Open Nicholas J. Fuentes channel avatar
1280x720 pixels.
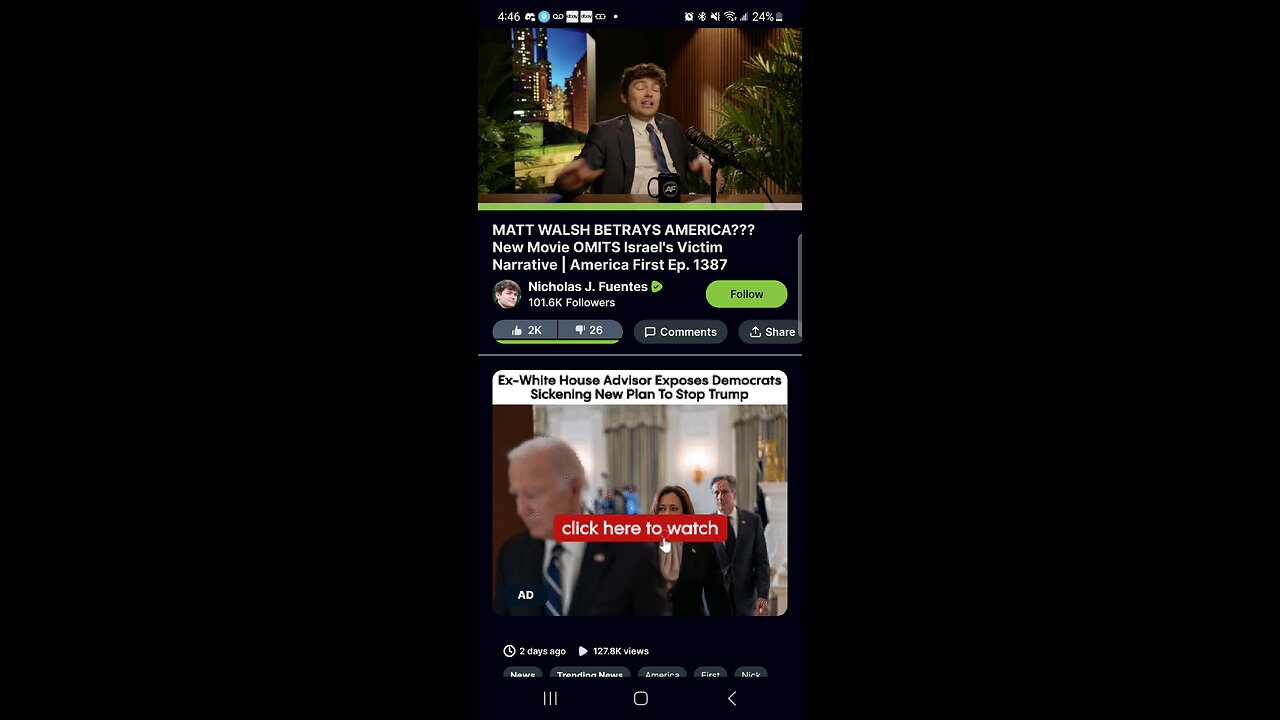507,294
